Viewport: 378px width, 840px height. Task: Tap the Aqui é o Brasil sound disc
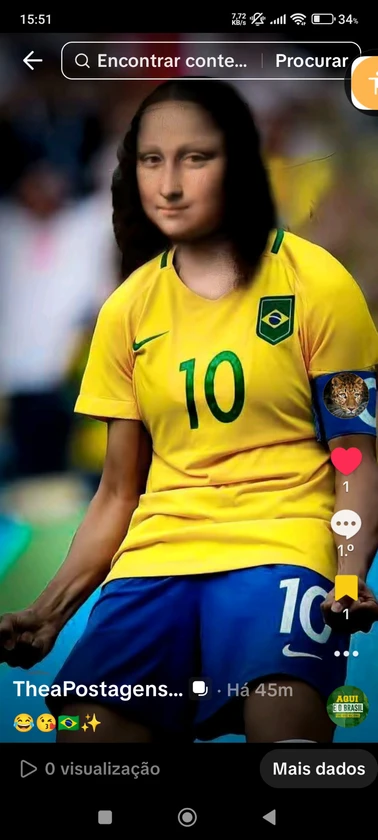coord(347,706)
